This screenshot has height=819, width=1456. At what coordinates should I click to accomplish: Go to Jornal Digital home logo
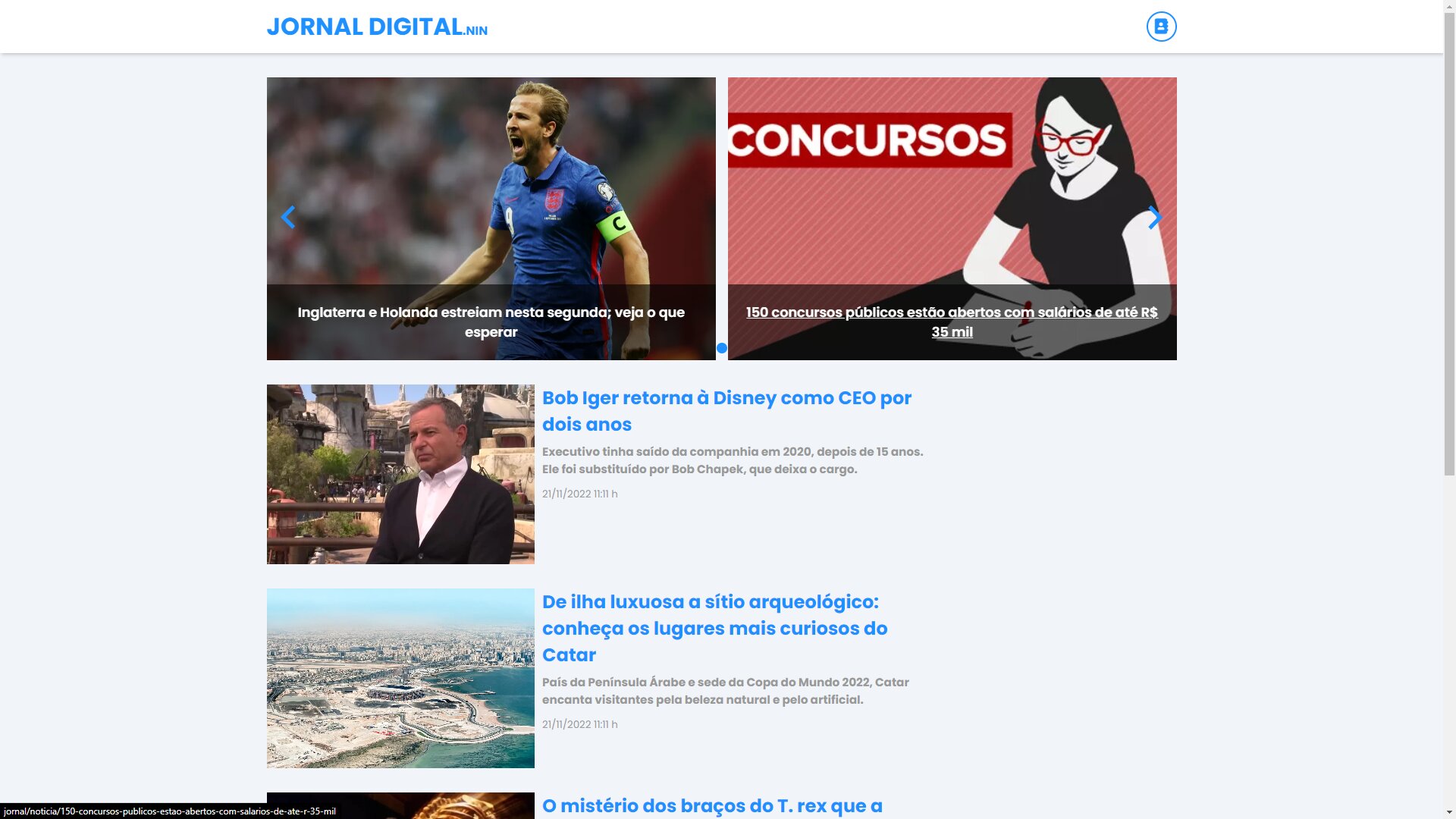[x=377, y=27]
